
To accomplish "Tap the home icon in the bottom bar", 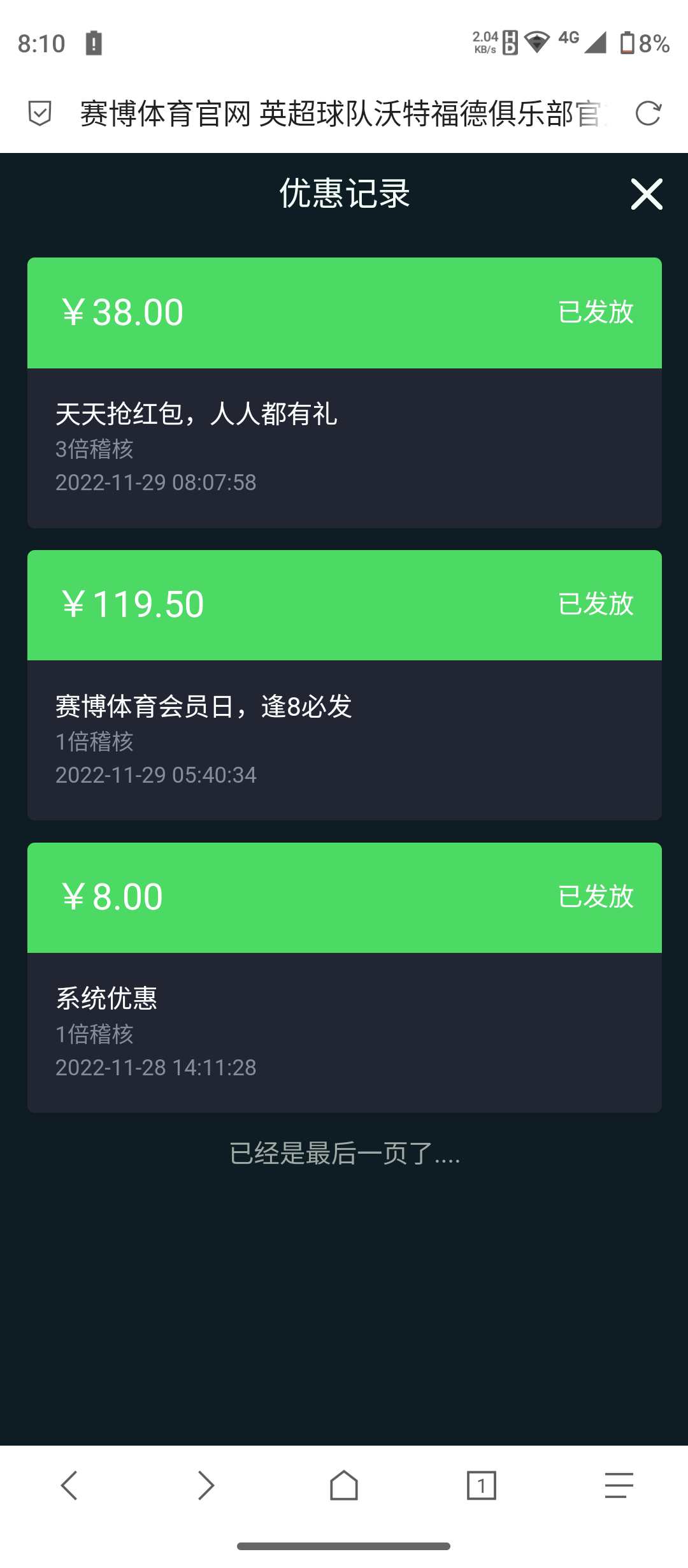I will click(x=344, y=1485).
